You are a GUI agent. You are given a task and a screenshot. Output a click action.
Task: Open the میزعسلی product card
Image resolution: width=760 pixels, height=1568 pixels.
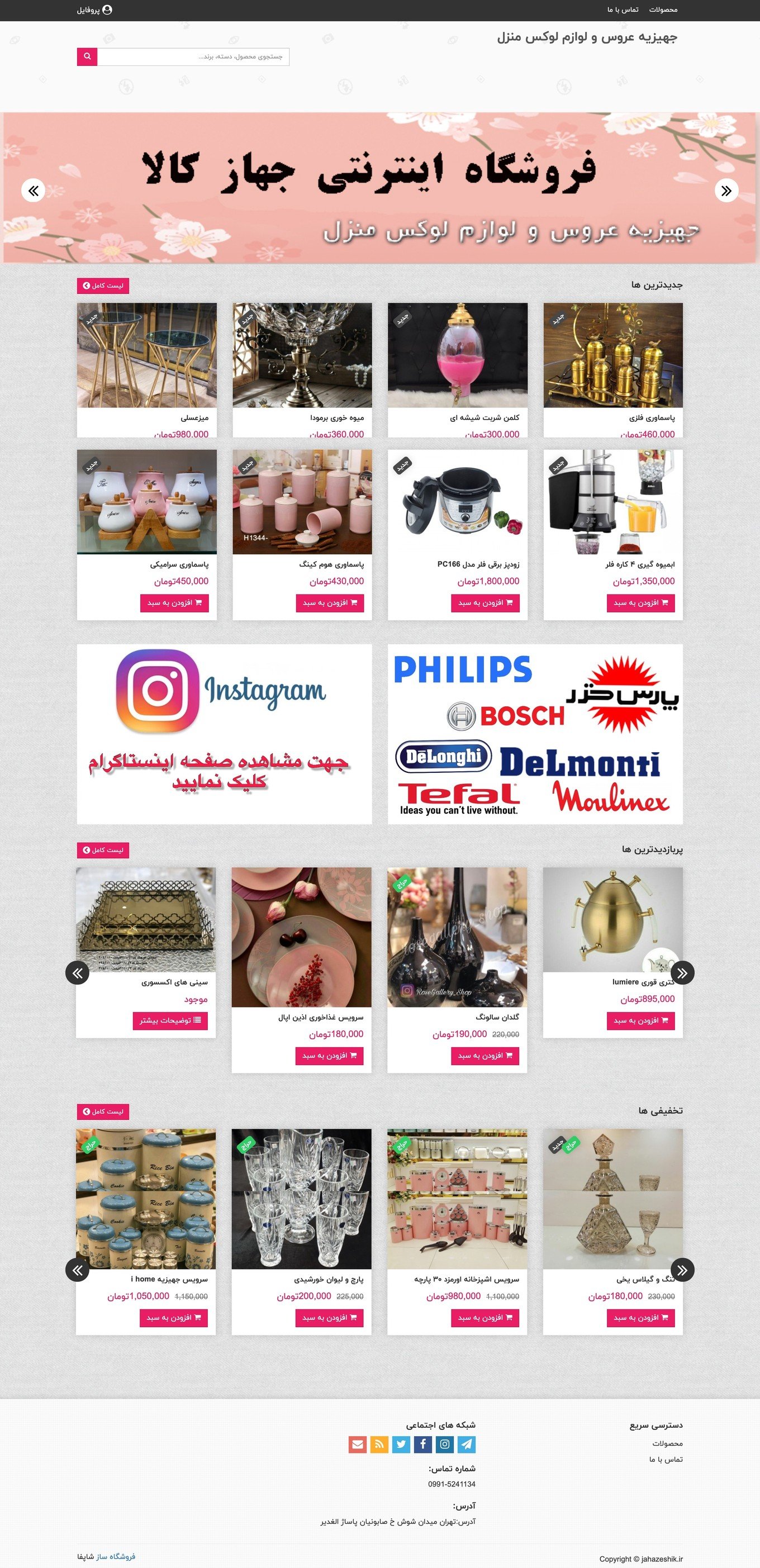tap(146, 365)
